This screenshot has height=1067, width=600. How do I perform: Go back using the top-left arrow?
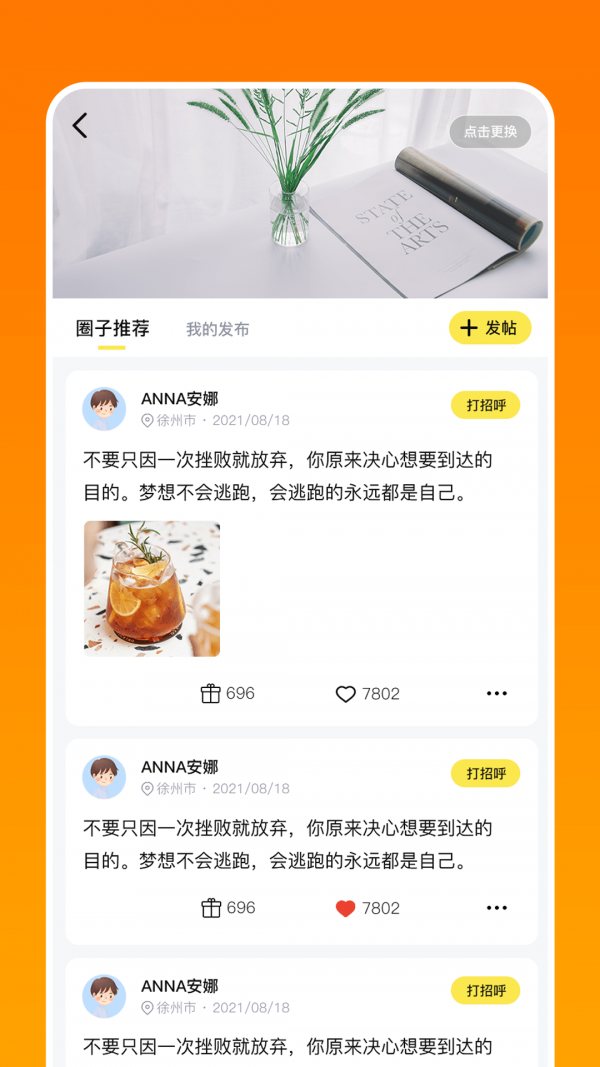(x=80, y=125)
